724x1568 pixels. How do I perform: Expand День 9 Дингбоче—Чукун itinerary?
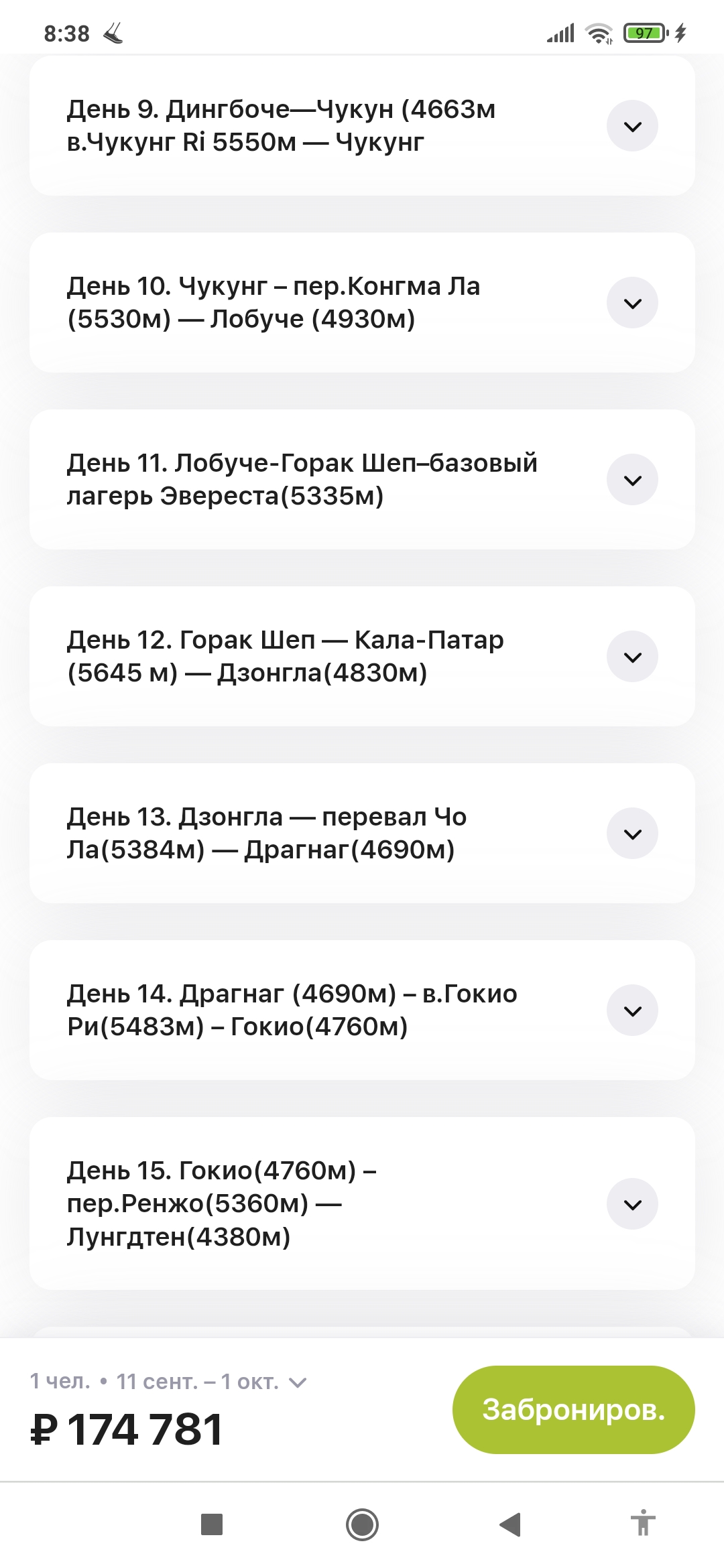[632, 126]
